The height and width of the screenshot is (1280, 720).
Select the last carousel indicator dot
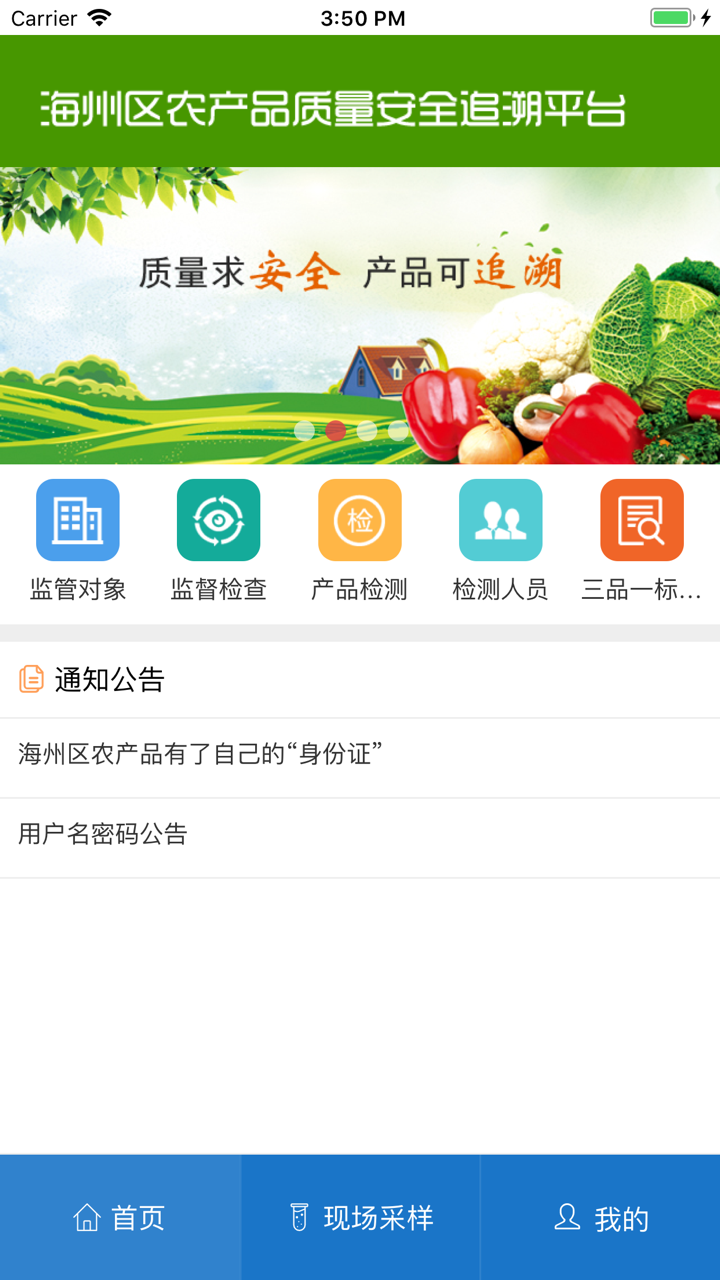pos(397,432)
